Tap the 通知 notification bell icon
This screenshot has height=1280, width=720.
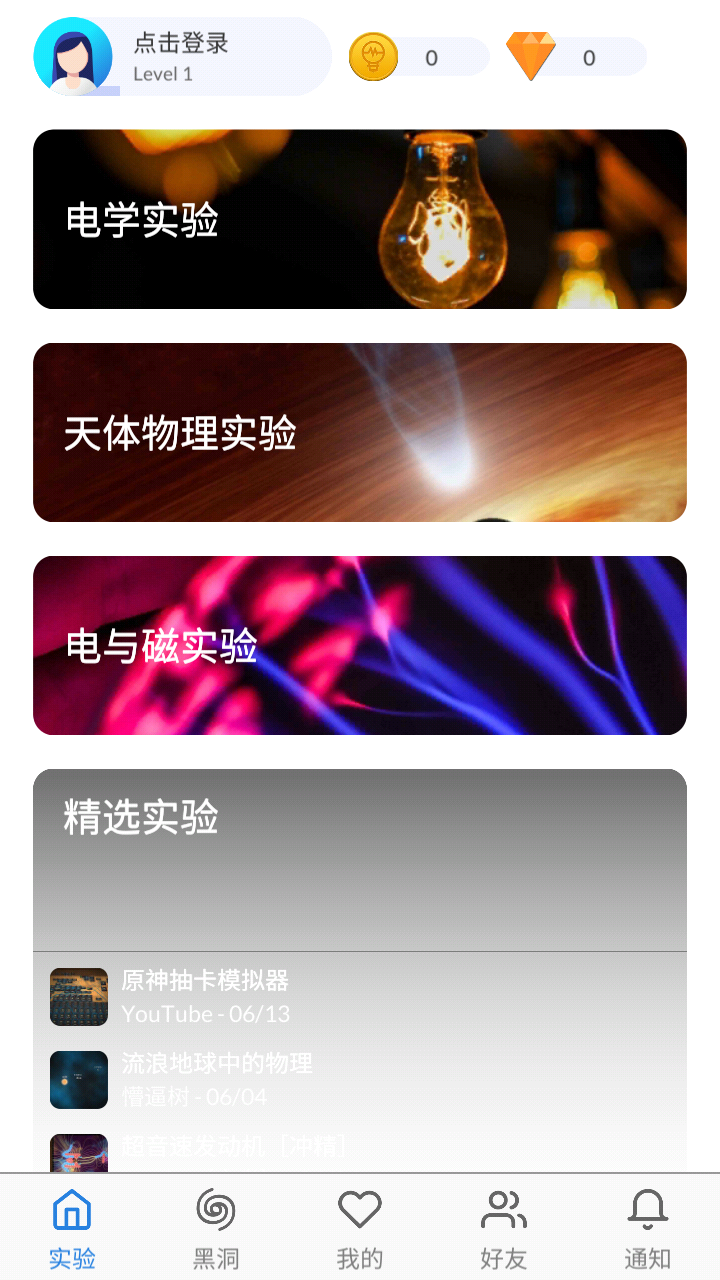tap(647, 1209)
